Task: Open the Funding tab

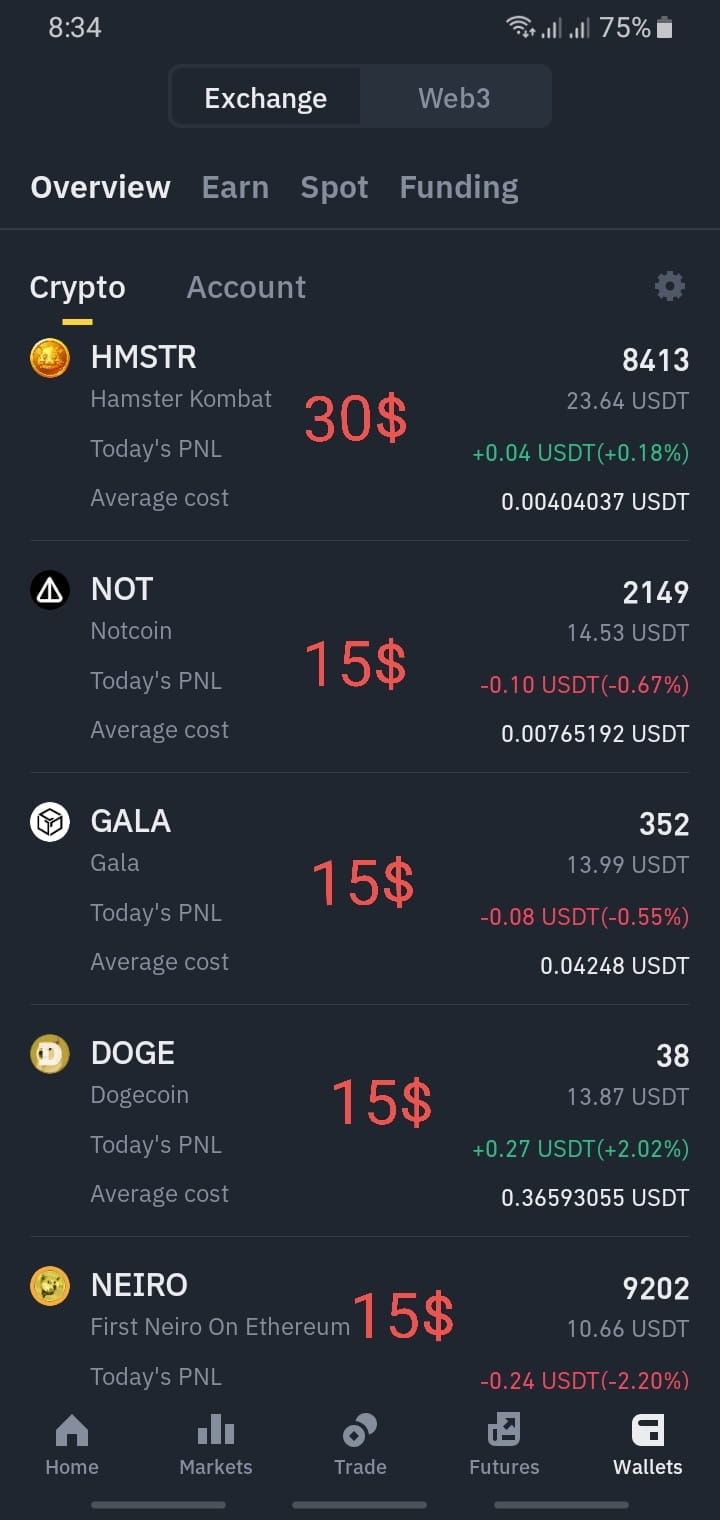Action: click(x=458, y=187)
